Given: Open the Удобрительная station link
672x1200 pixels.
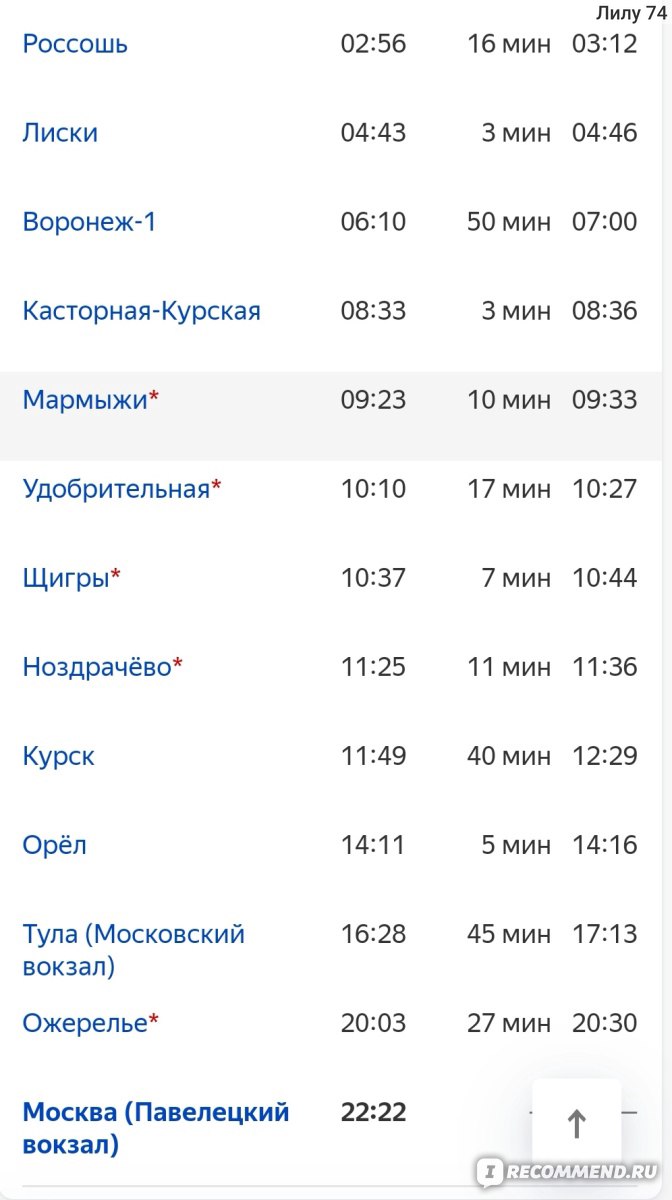Looking at the screenshot, I should 116,489.
